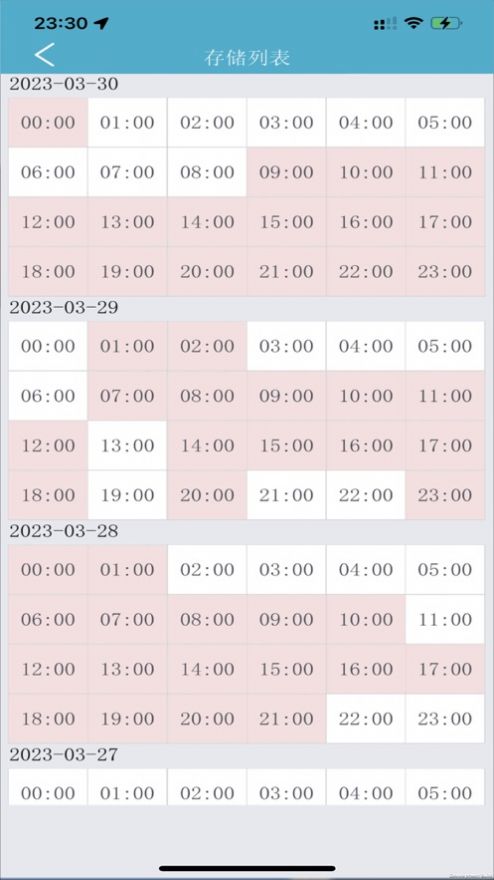494x880 pixels.
Task: Pick 16:00 slot under 2023-03-29
Action: click(x=365, y=446)
